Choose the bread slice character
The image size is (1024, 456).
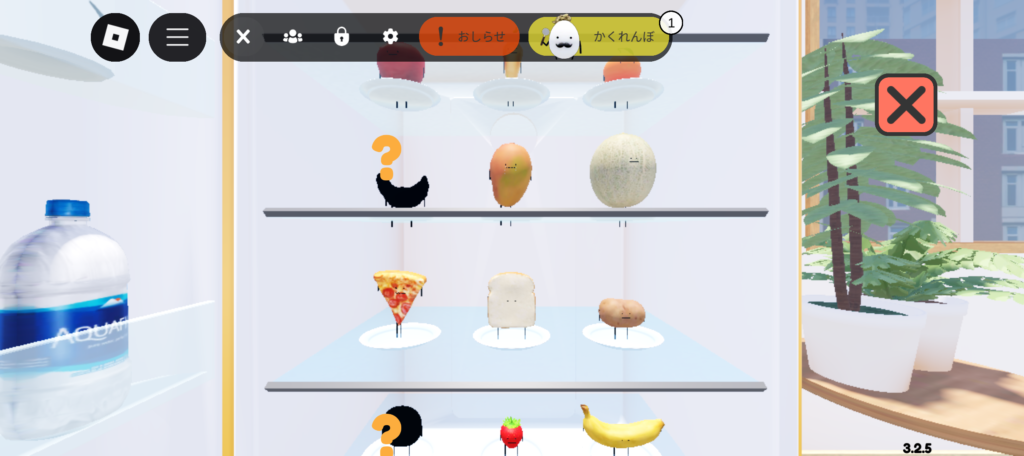[510, 300]
